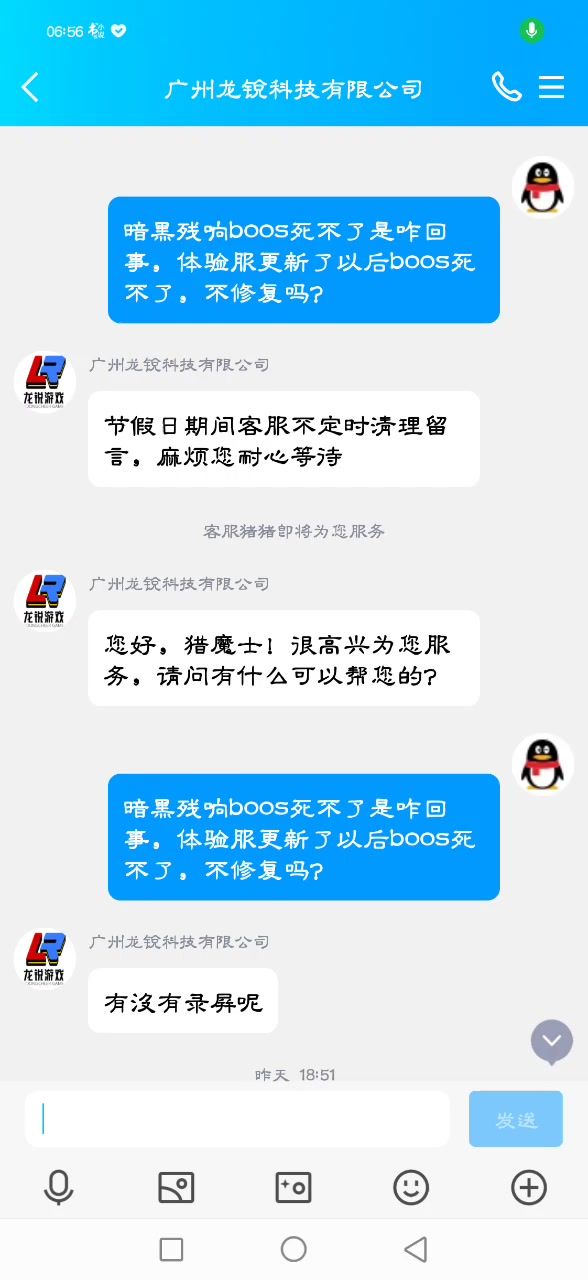Image resolution: width=588 pixels, height=1280 pixels.
Task: Open the hamburger menu in the header
Action: [x=552, y=87]
